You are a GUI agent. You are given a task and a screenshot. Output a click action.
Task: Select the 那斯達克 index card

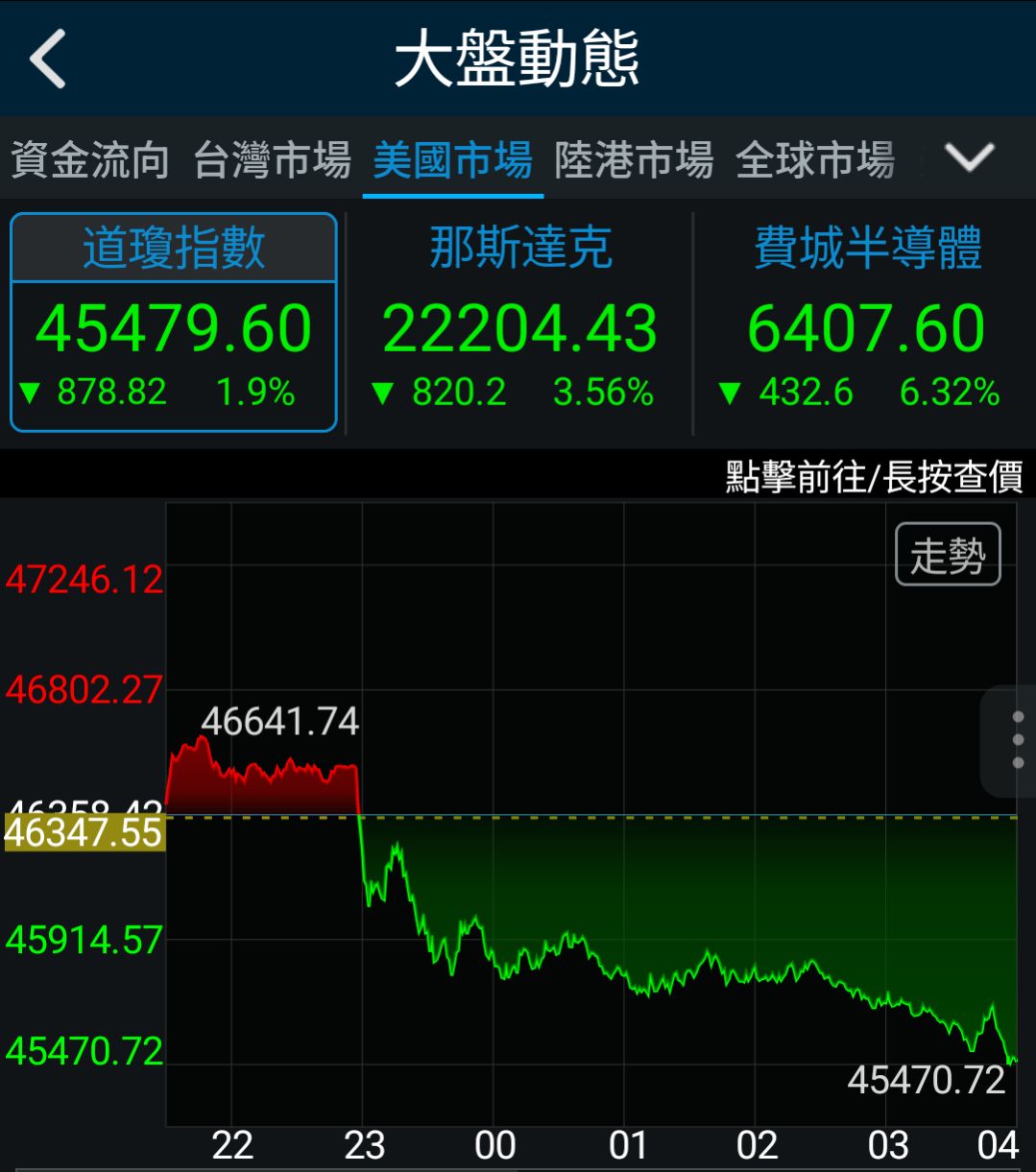tap(519, 323)
